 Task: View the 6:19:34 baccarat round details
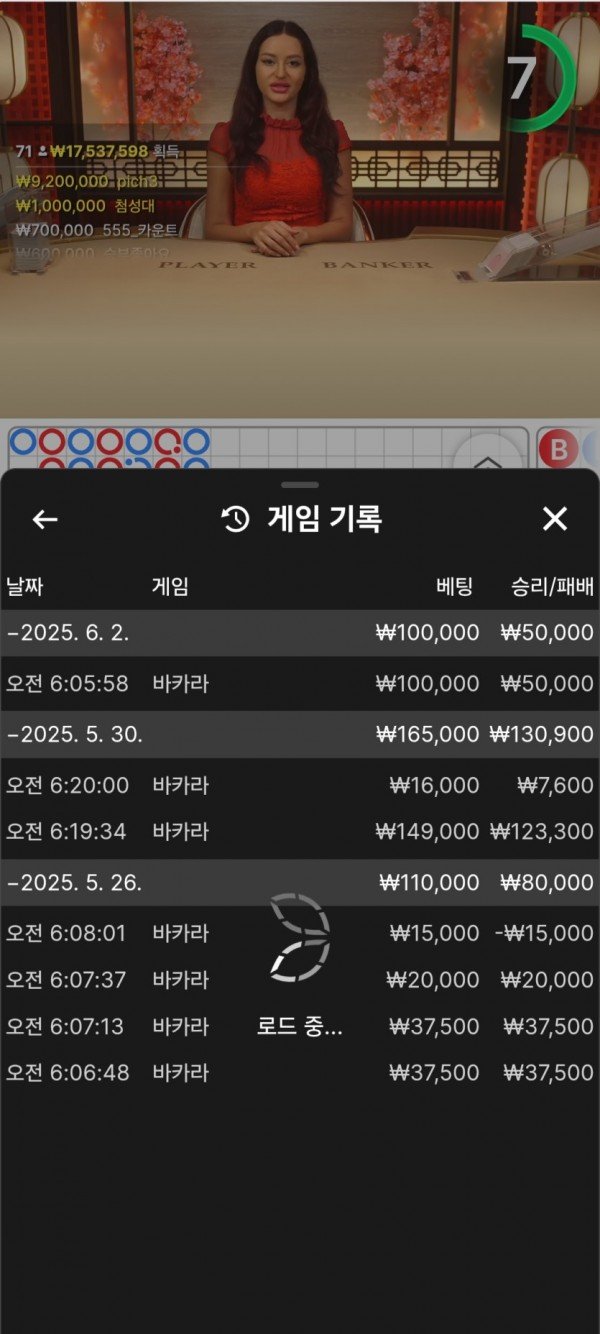click(x=300, y=831)
